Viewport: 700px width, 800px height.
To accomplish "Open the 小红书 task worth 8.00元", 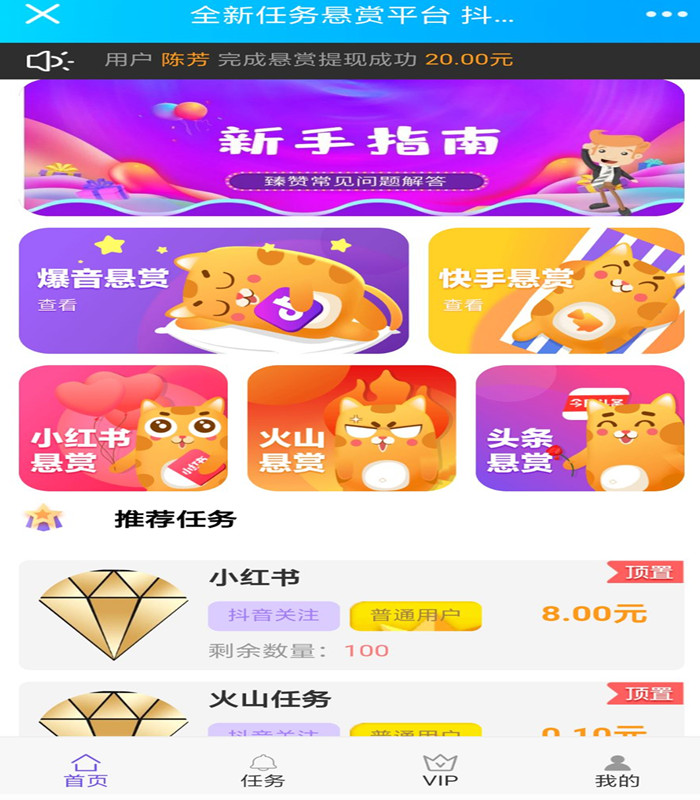I will coord(350,614).
